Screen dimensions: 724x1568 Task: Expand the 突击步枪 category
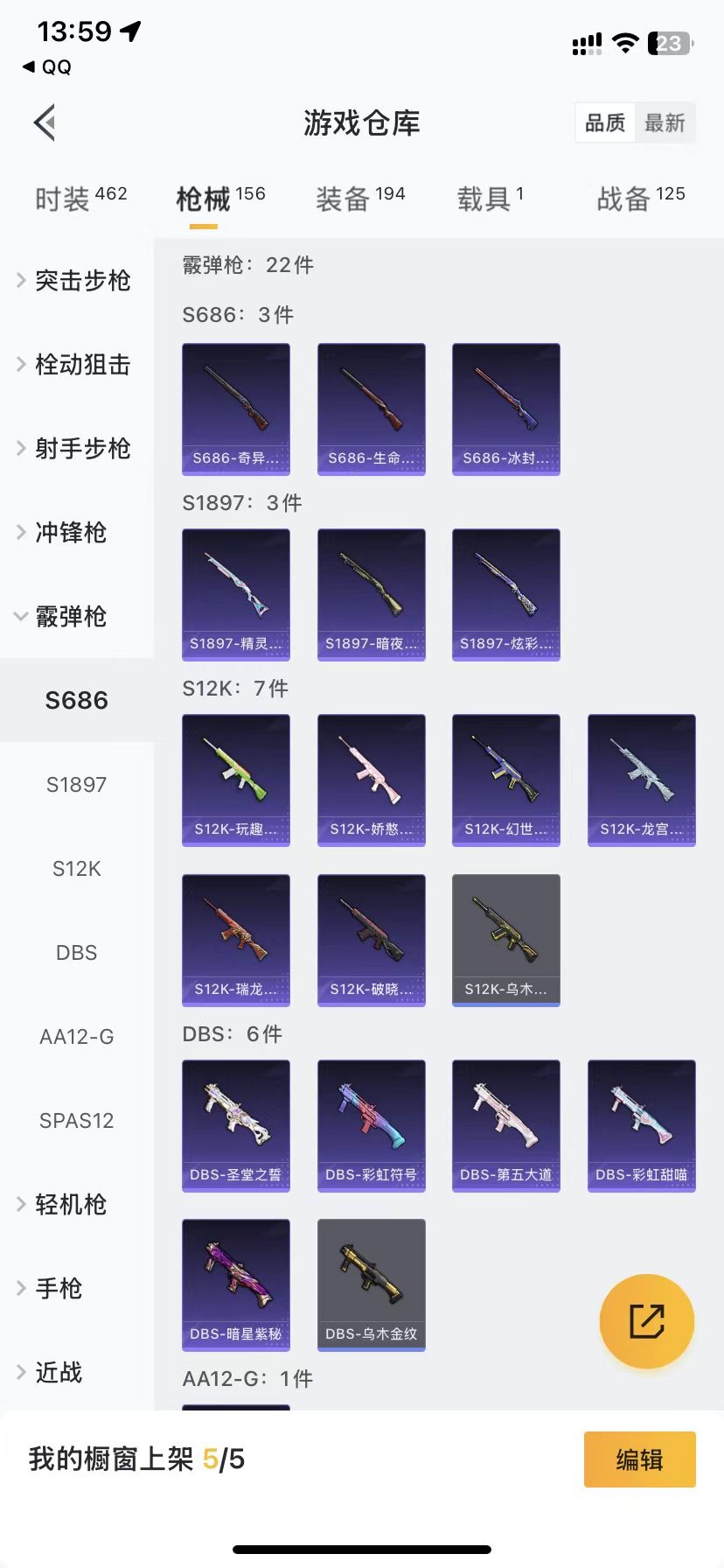coord(77,281)
